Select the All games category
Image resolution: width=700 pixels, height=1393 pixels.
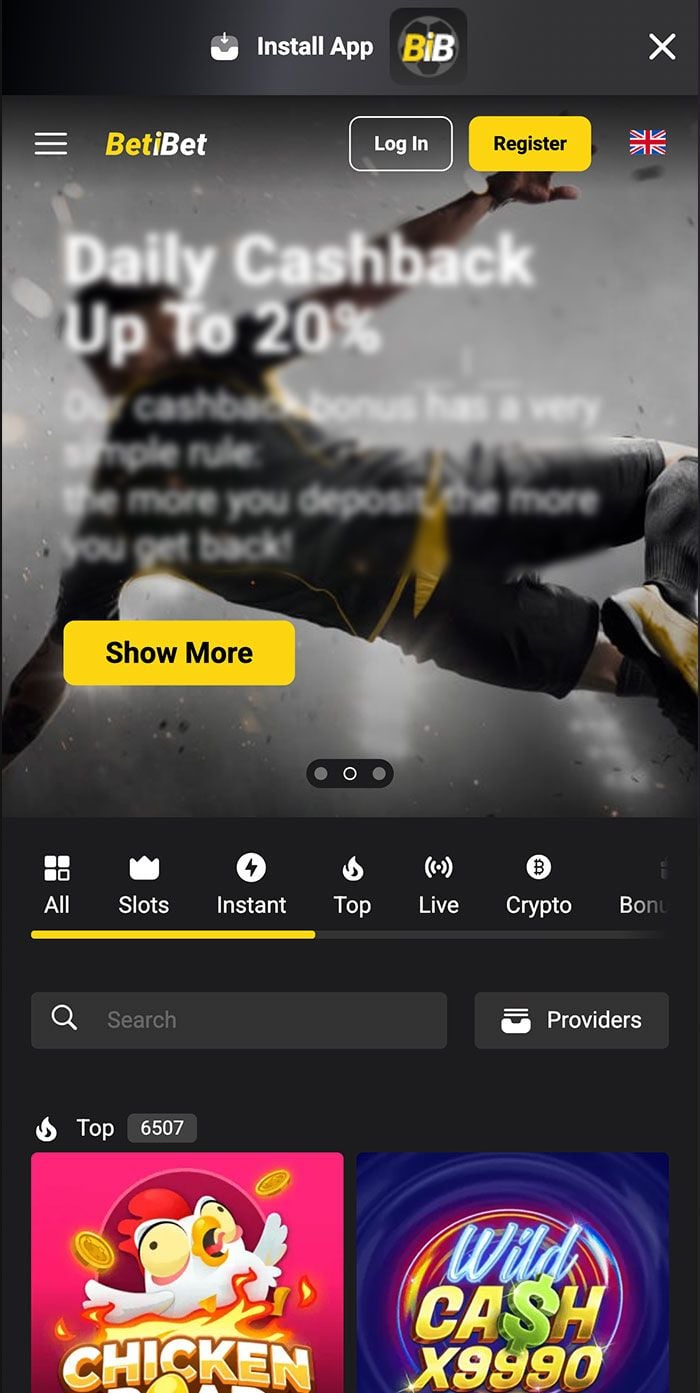pyautogui.click(x=57, y=886)
